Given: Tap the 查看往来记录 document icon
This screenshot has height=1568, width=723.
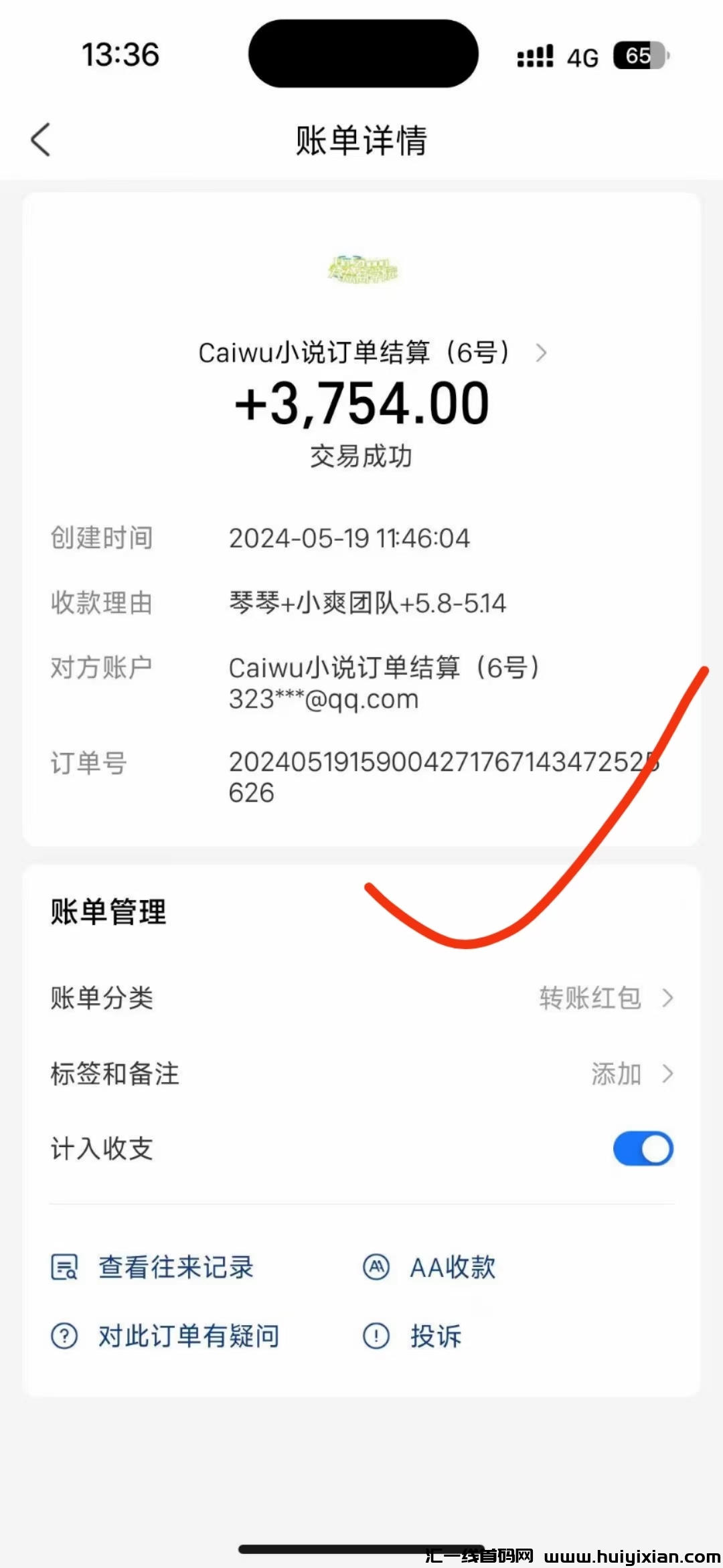Looking at the screenshot, I should tap(64, 1267).
